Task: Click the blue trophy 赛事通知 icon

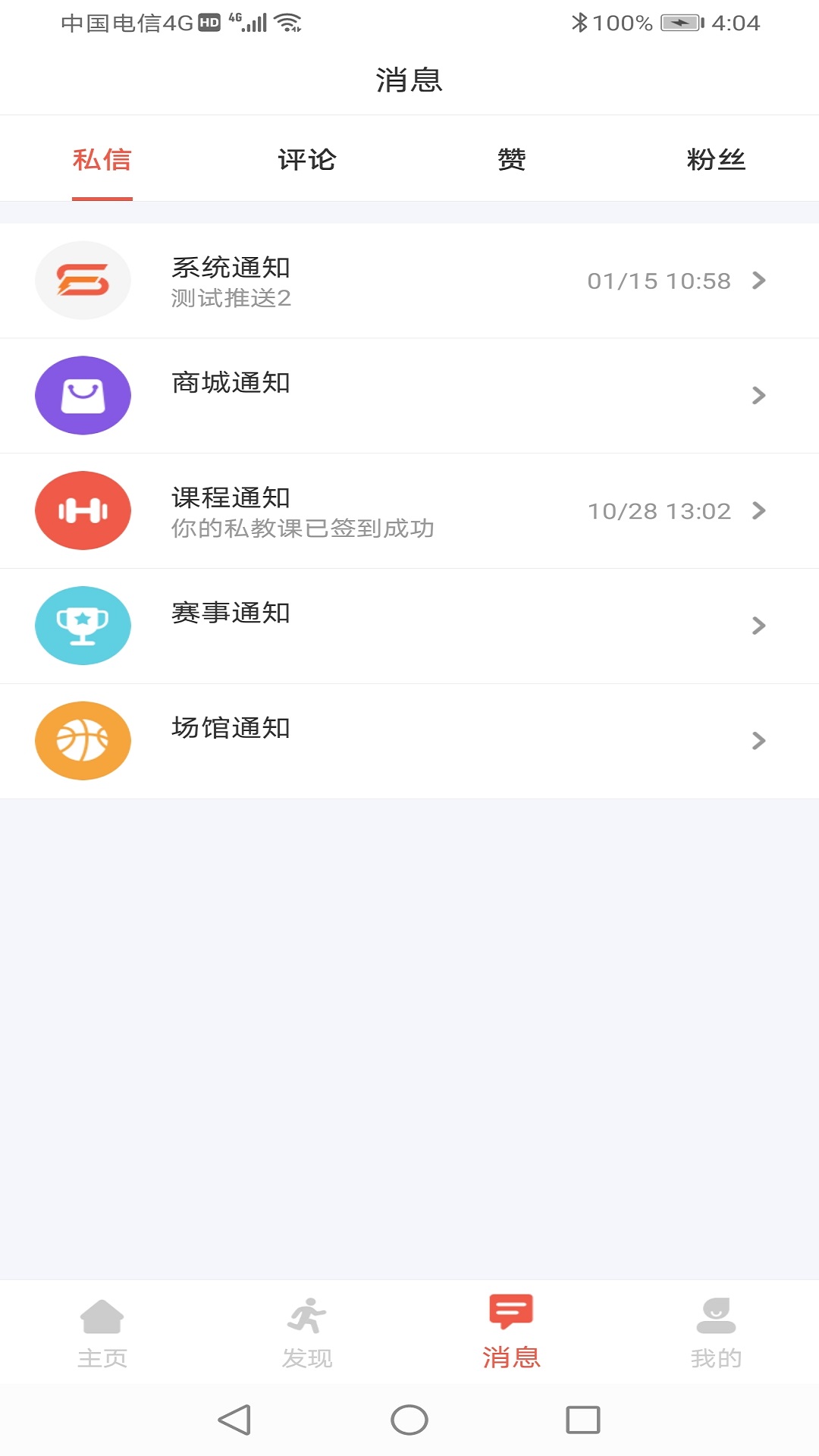Action: pyautogui.click(x=83, y=626)
